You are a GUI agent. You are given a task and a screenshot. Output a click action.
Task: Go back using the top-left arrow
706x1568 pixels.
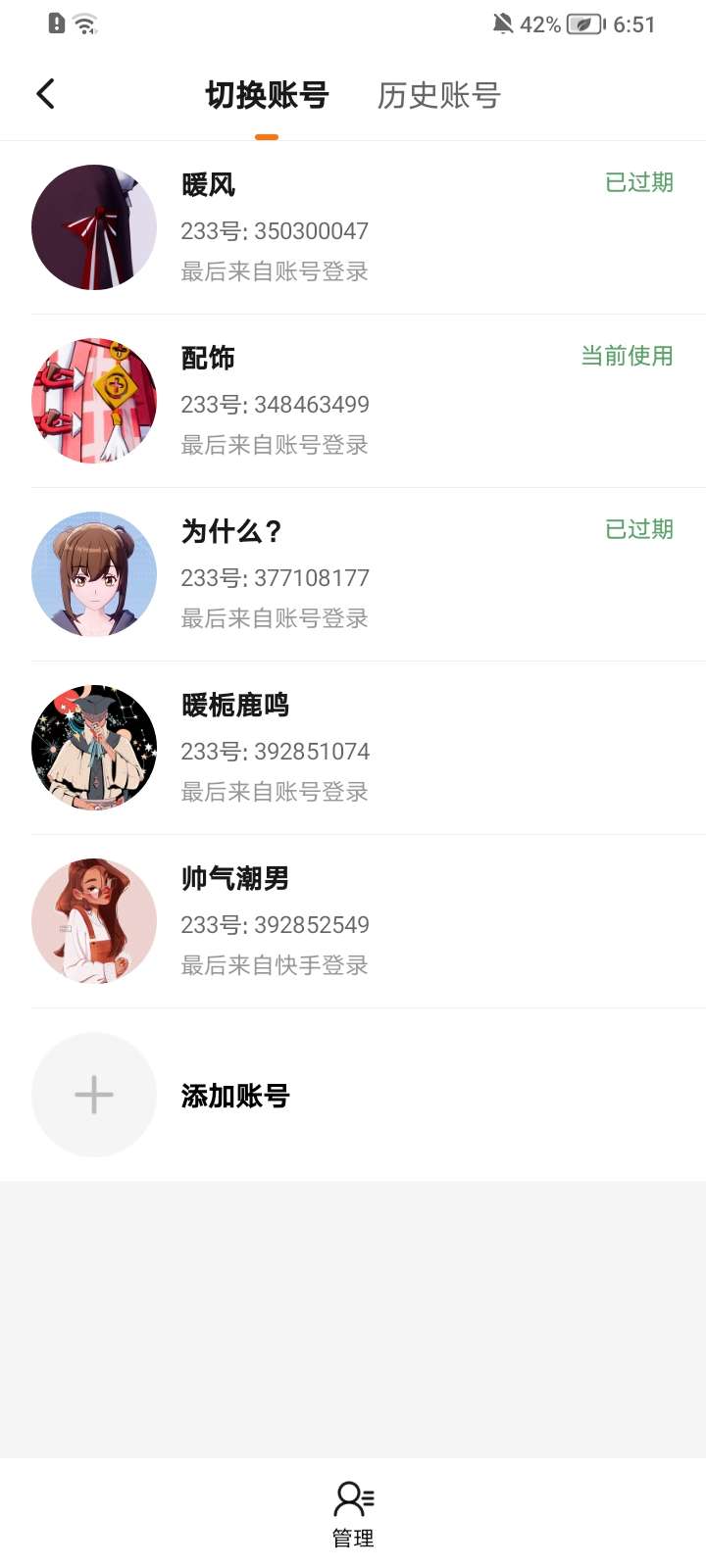[x=45, y=94]
